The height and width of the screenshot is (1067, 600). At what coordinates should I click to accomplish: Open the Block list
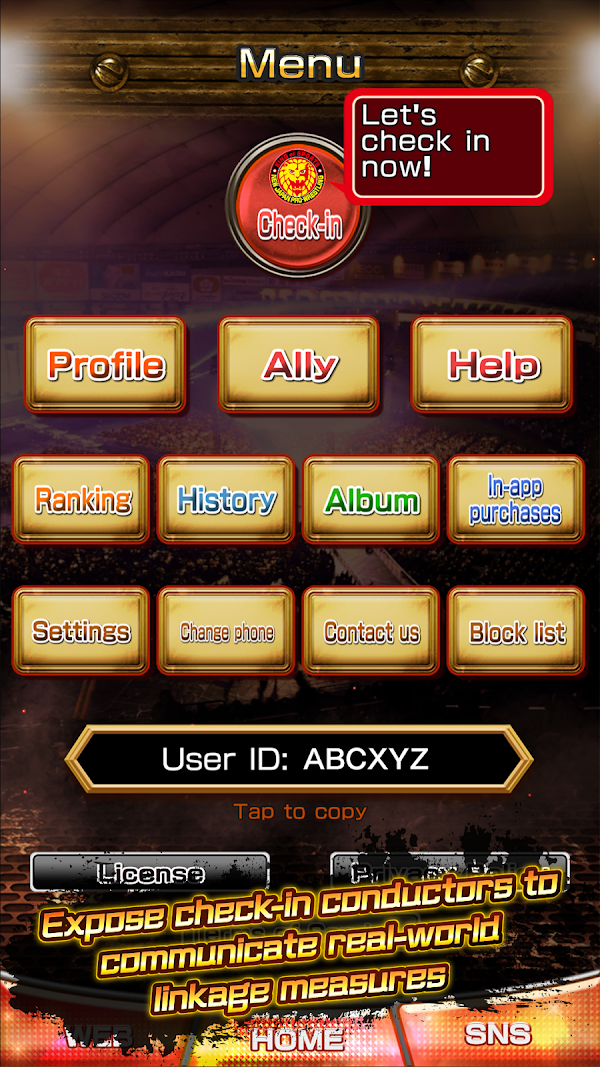coord(516,631)
